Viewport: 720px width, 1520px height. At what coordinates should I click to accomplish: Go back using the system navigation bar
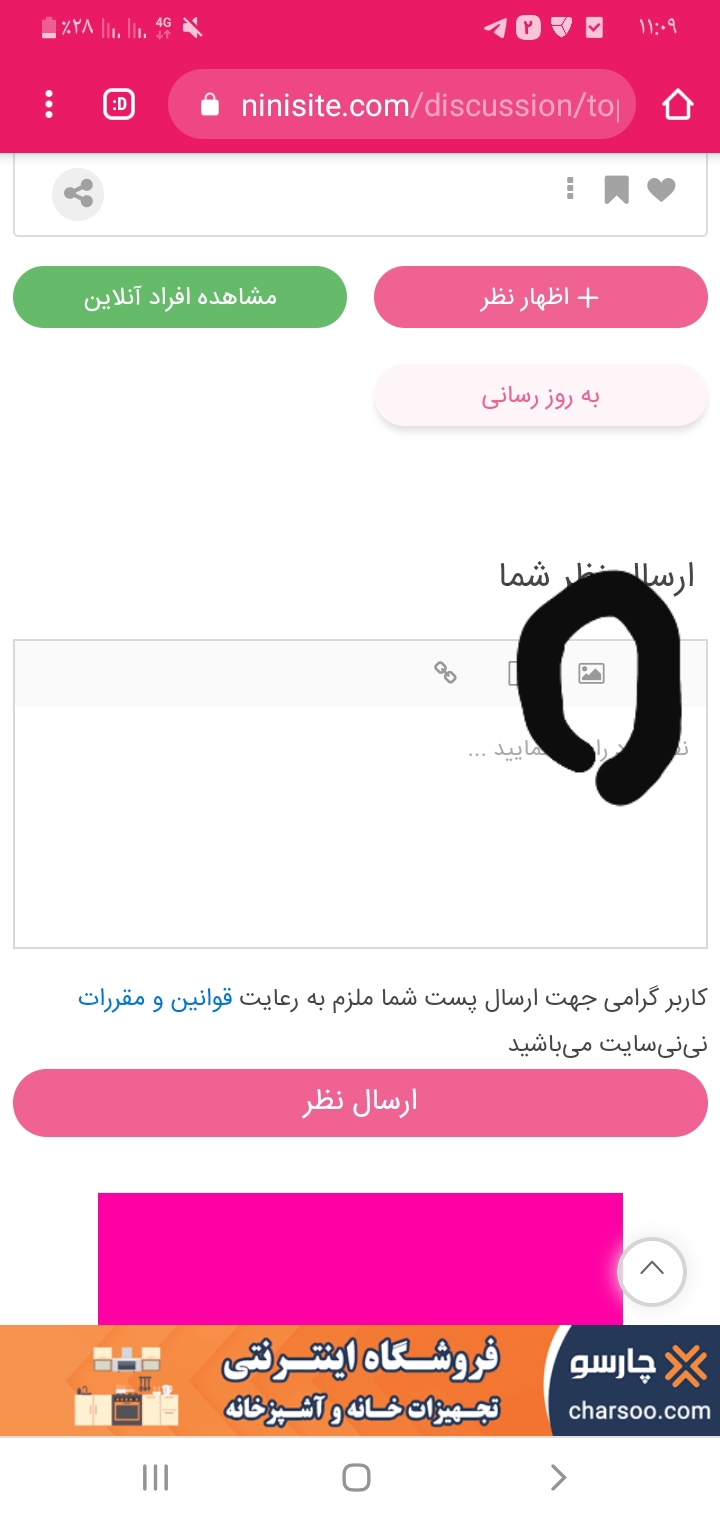[558, 1477]
